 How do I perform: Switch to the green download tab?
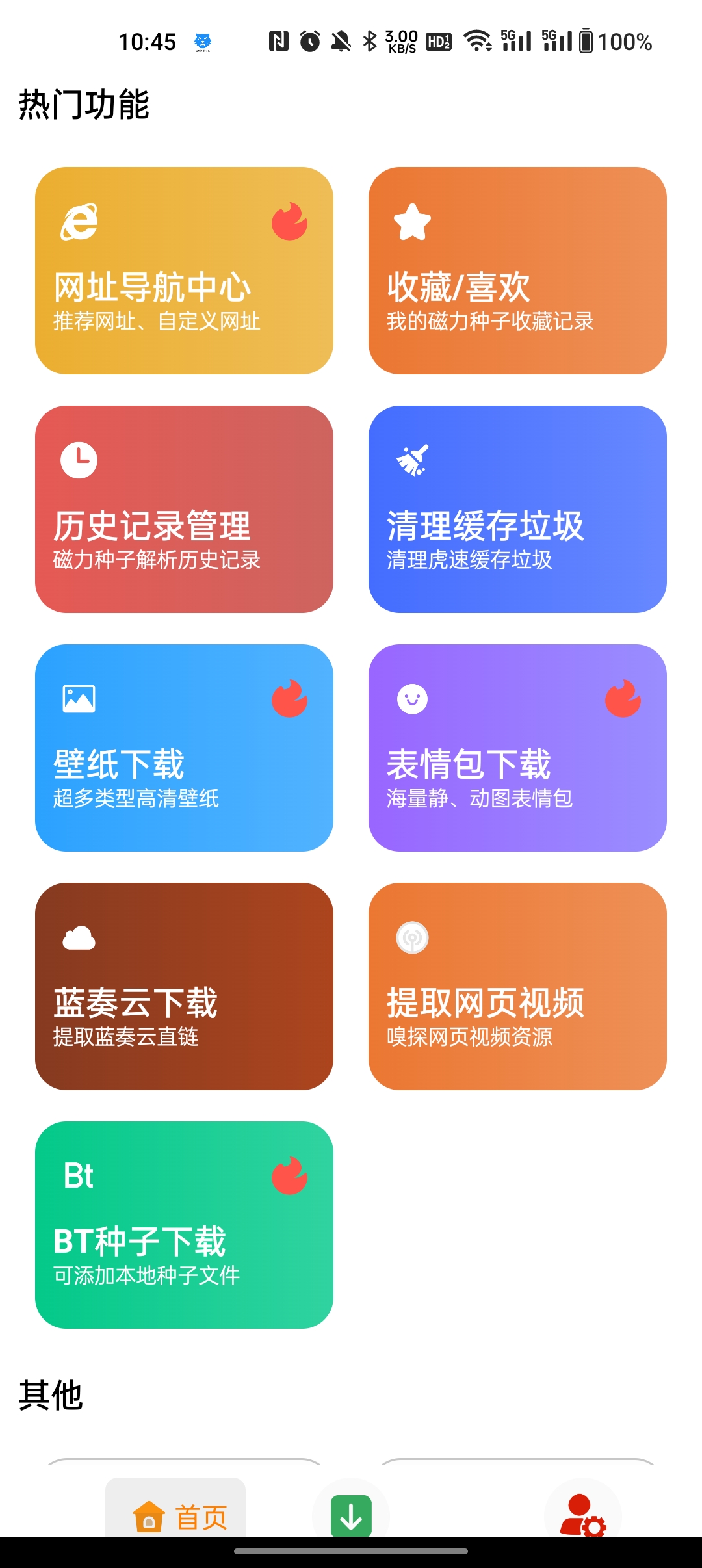pyautogui.click(x=351, y=1509)
